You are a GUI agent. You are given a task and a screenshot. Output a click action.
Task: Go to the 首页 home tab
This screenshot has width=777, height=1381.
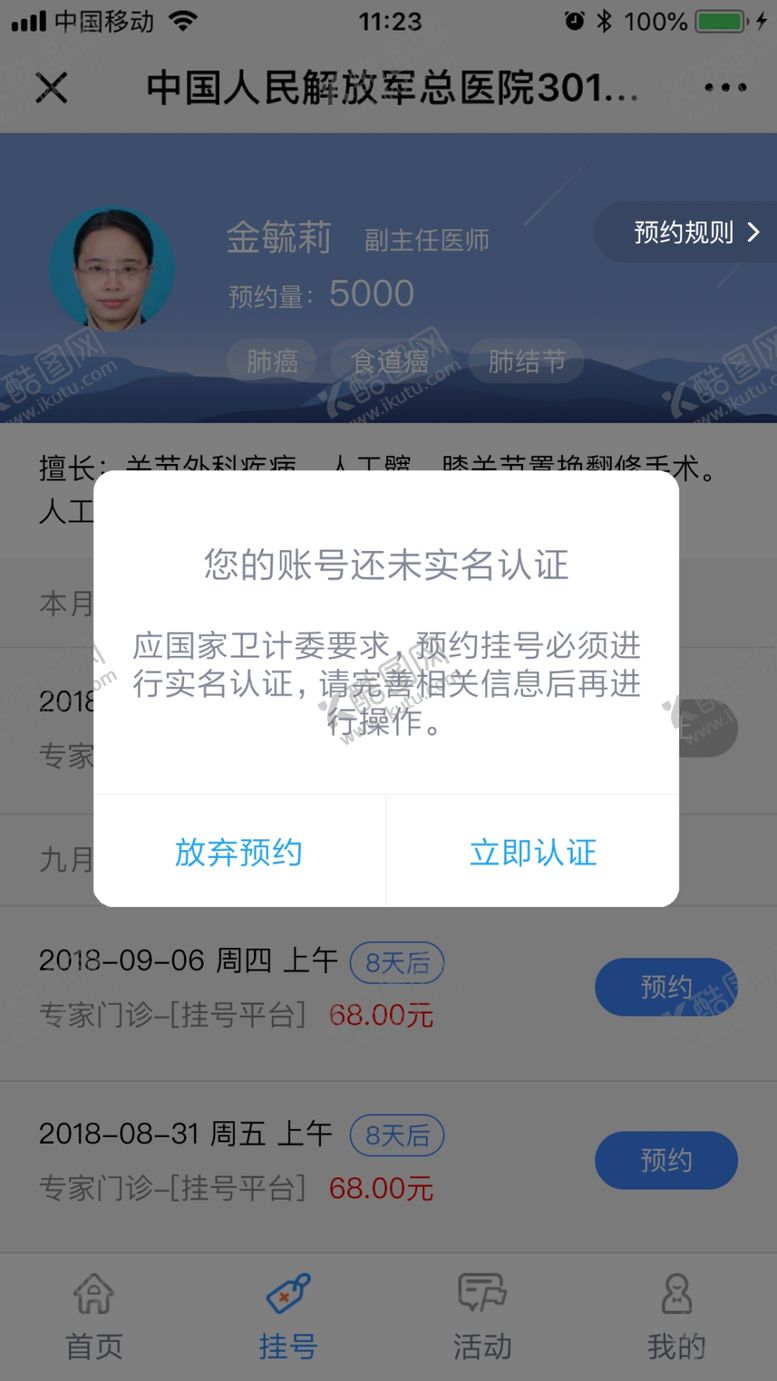[94, 1316]
